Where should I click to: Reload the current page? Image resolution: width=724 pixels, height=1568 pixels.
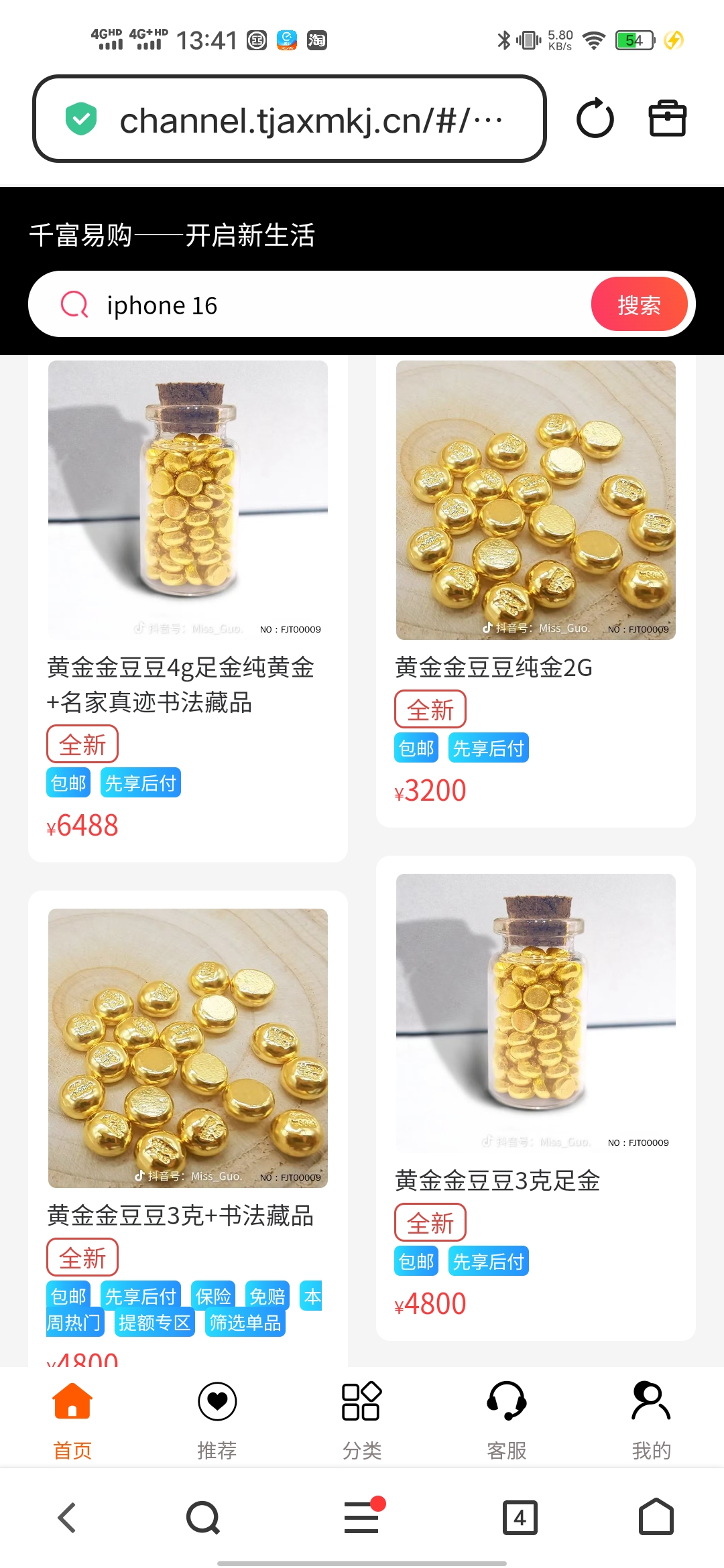[595, 119]
